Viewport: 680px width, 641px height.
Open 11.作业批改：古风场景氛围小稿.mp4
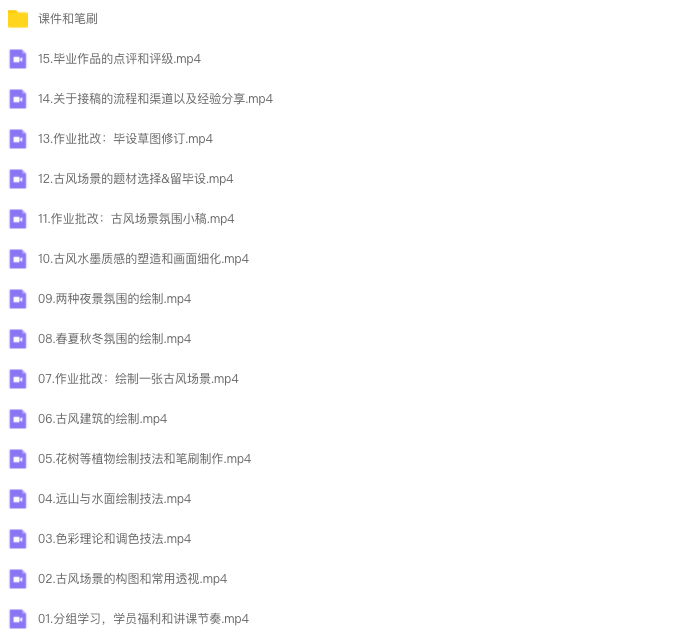coord(136,219)
